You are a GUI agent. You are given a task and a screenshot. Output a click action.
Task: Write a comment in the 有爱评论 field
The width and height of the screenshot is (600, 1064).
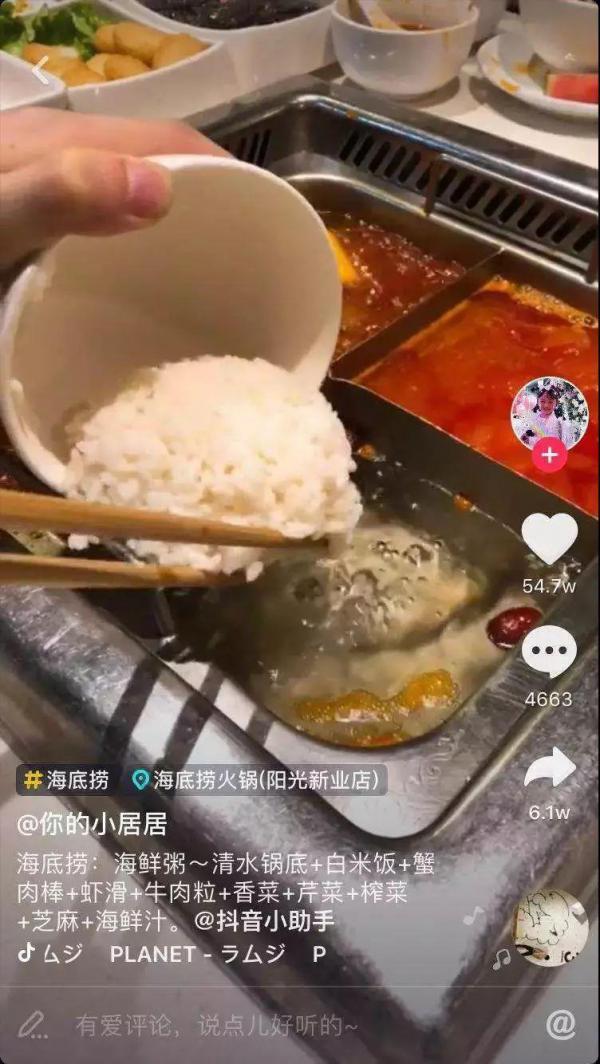pyautogui.click(x=216, y=1025)
